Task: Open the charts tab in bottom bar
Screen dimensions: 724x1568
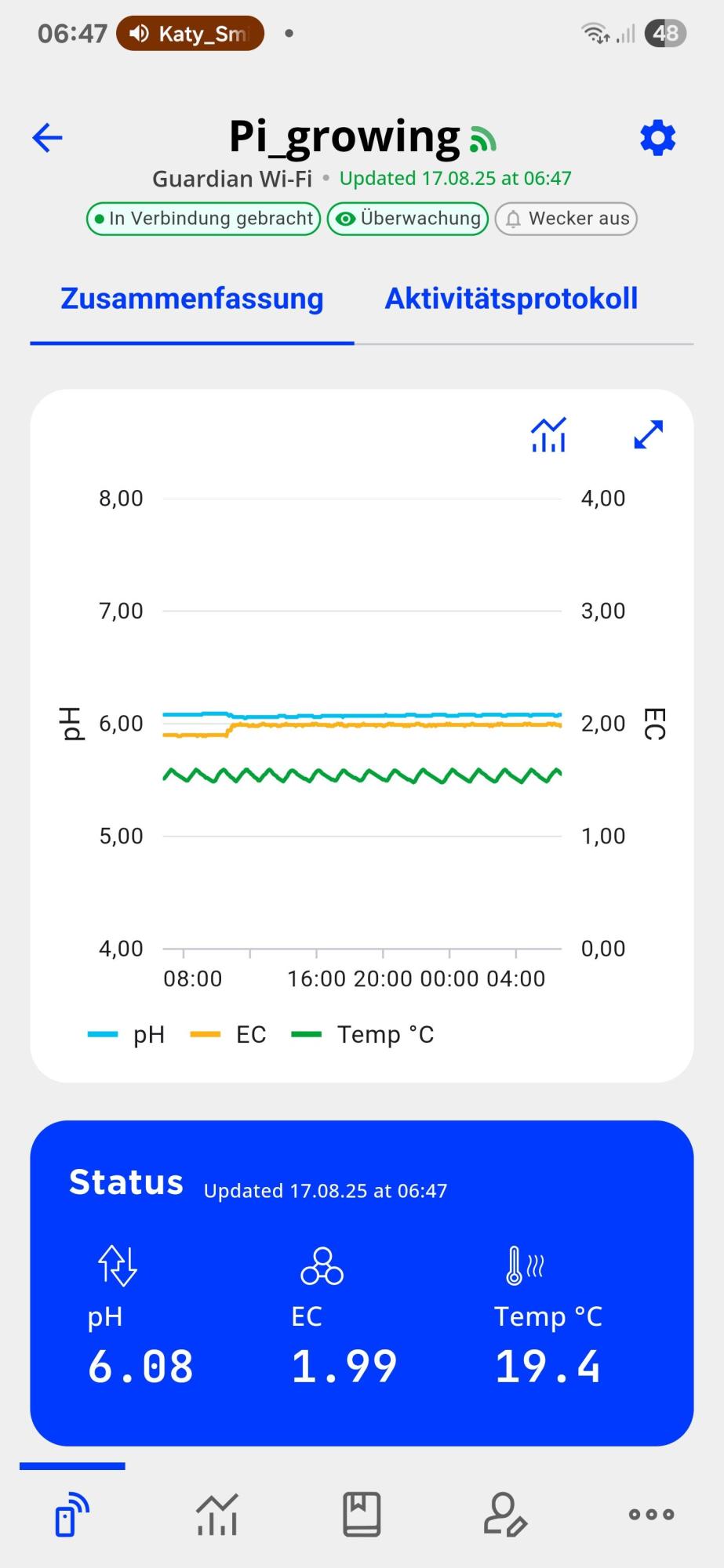Action: [217, 1514]
